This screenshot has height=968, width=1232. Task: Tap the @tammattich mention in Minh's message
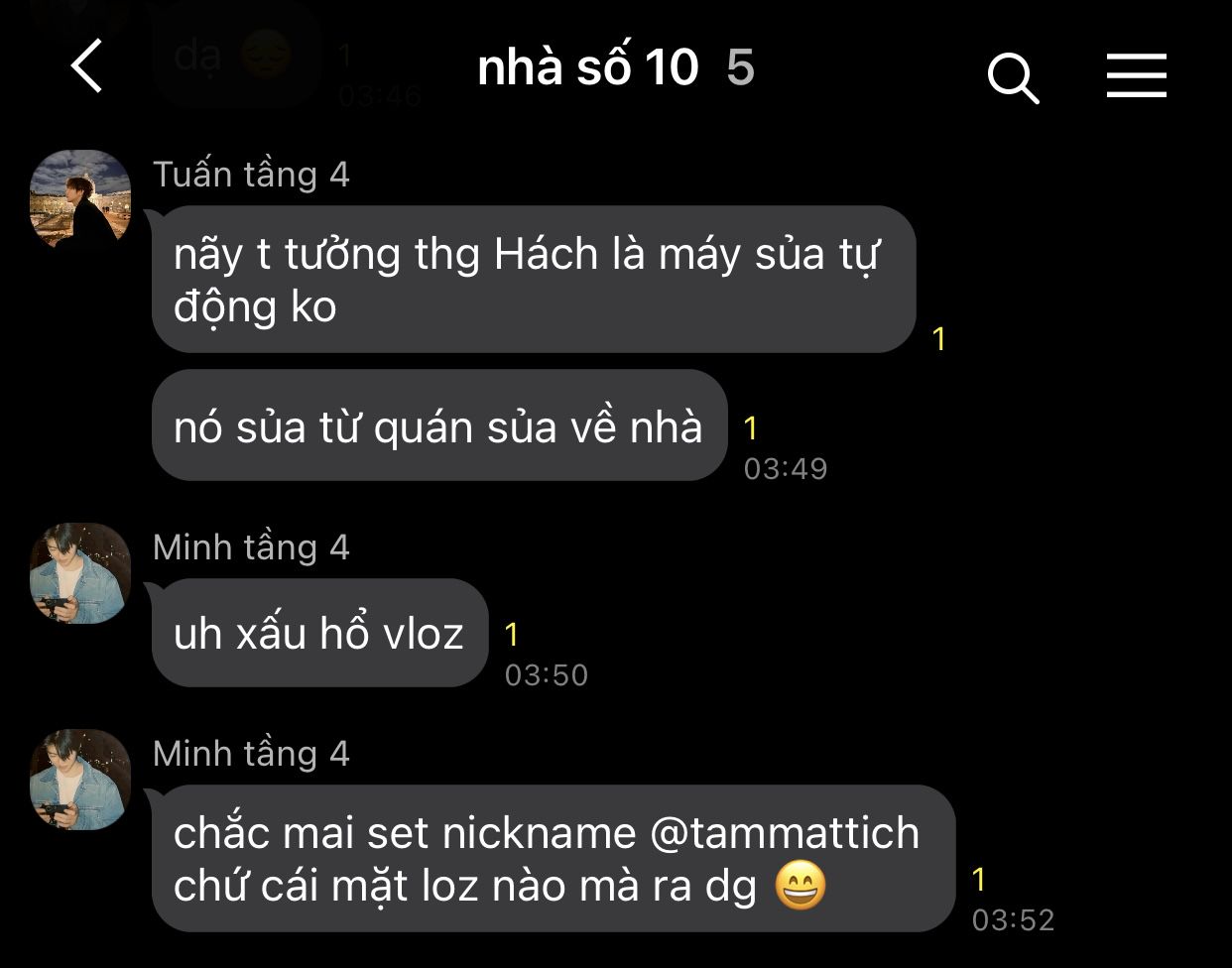(x=784, y=833)
